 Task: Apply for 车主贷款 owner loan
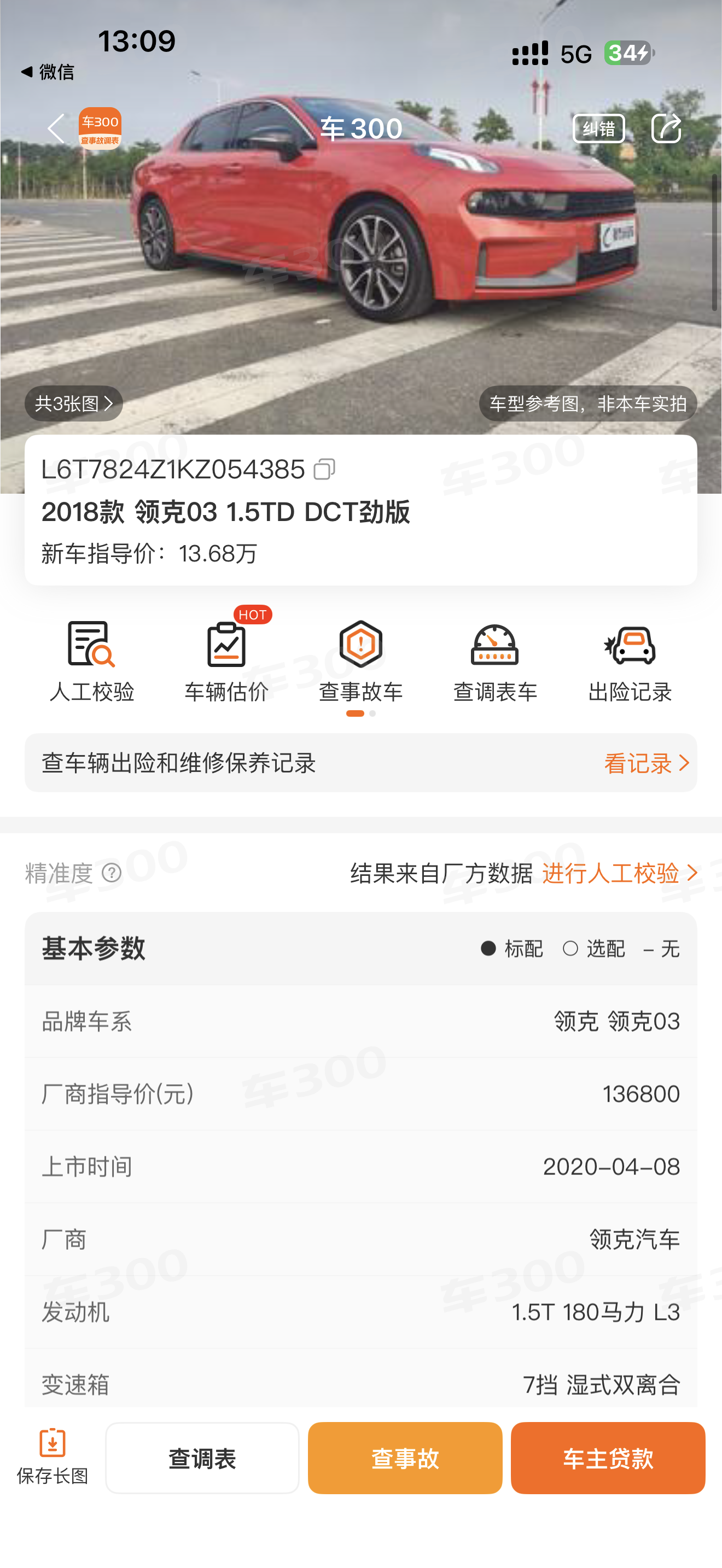click(x=608, y=1458)
